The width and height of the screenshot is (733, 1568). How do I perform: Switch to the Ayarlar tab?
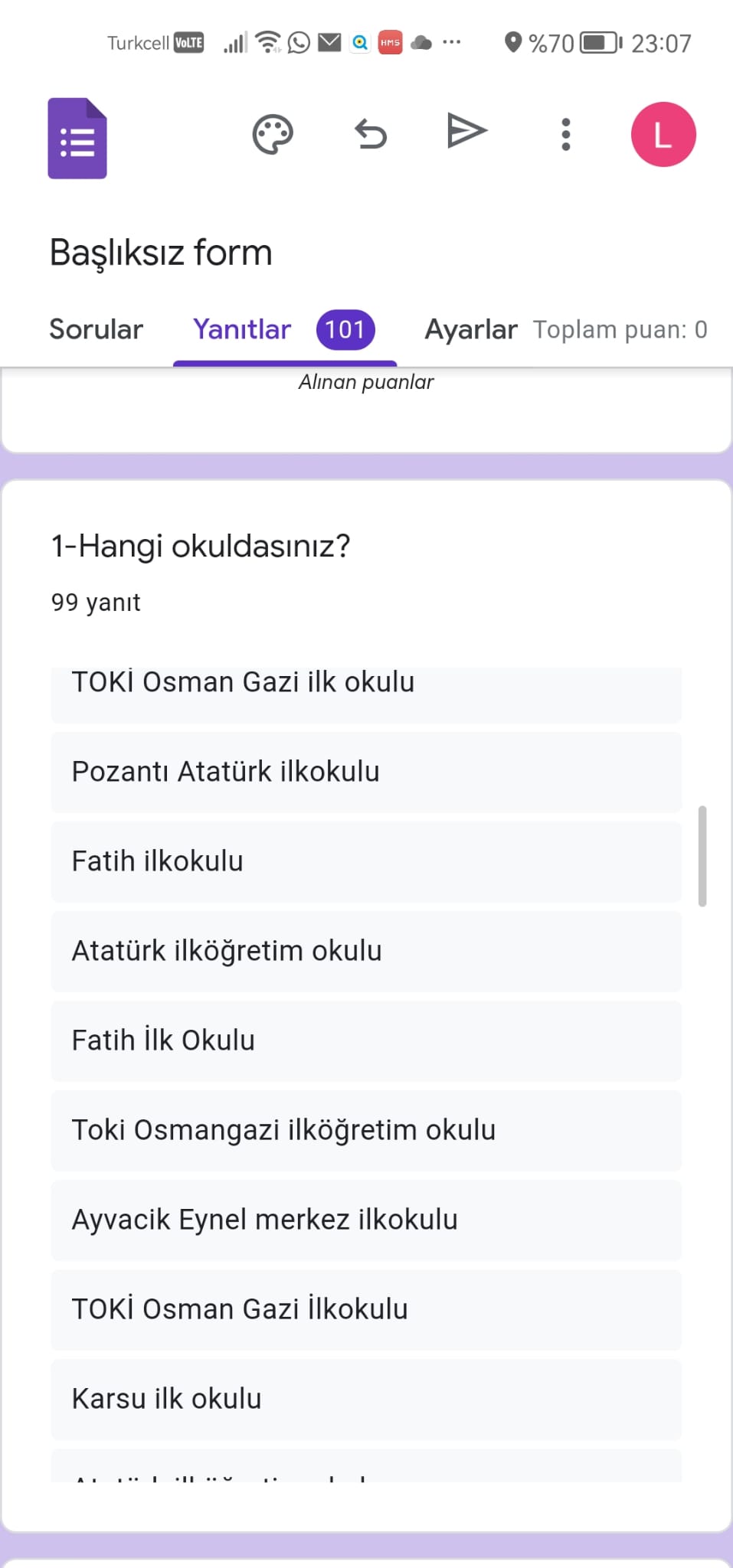pos(471,329)
